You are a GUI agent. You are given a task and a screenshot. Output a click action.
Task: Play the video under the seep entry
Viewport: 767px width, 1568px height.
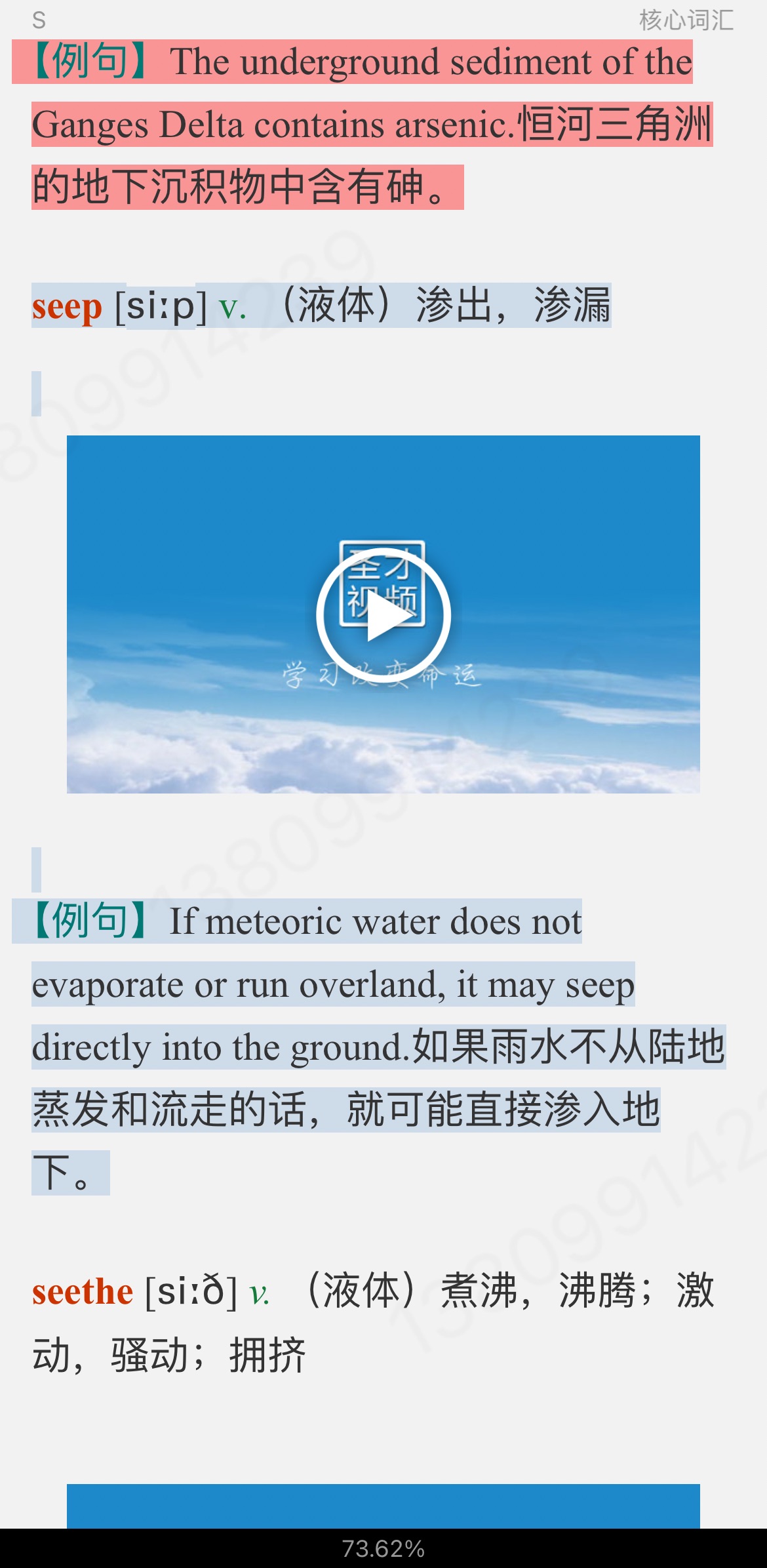(383, 615)
